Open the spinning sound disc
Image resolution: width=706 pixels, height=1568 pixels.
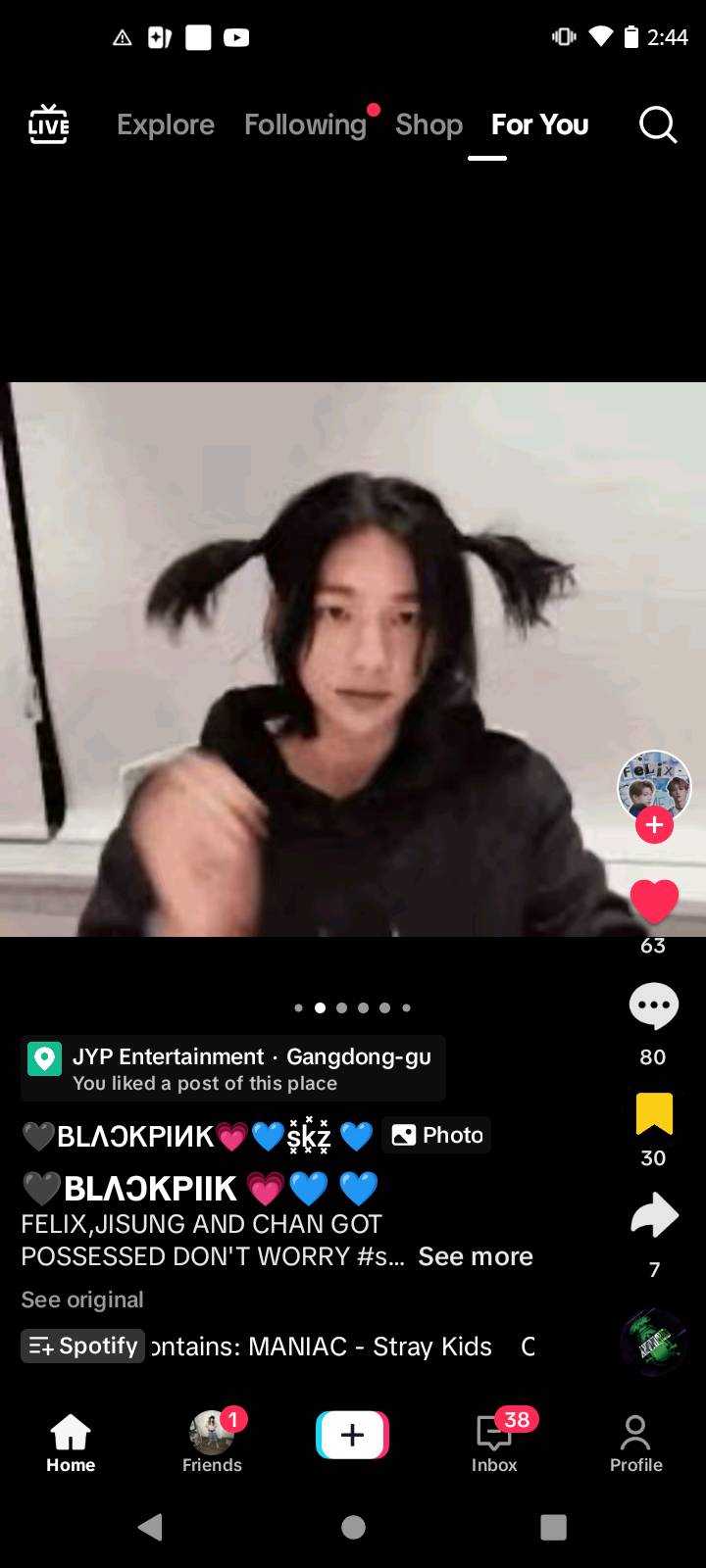[654, 1343]
